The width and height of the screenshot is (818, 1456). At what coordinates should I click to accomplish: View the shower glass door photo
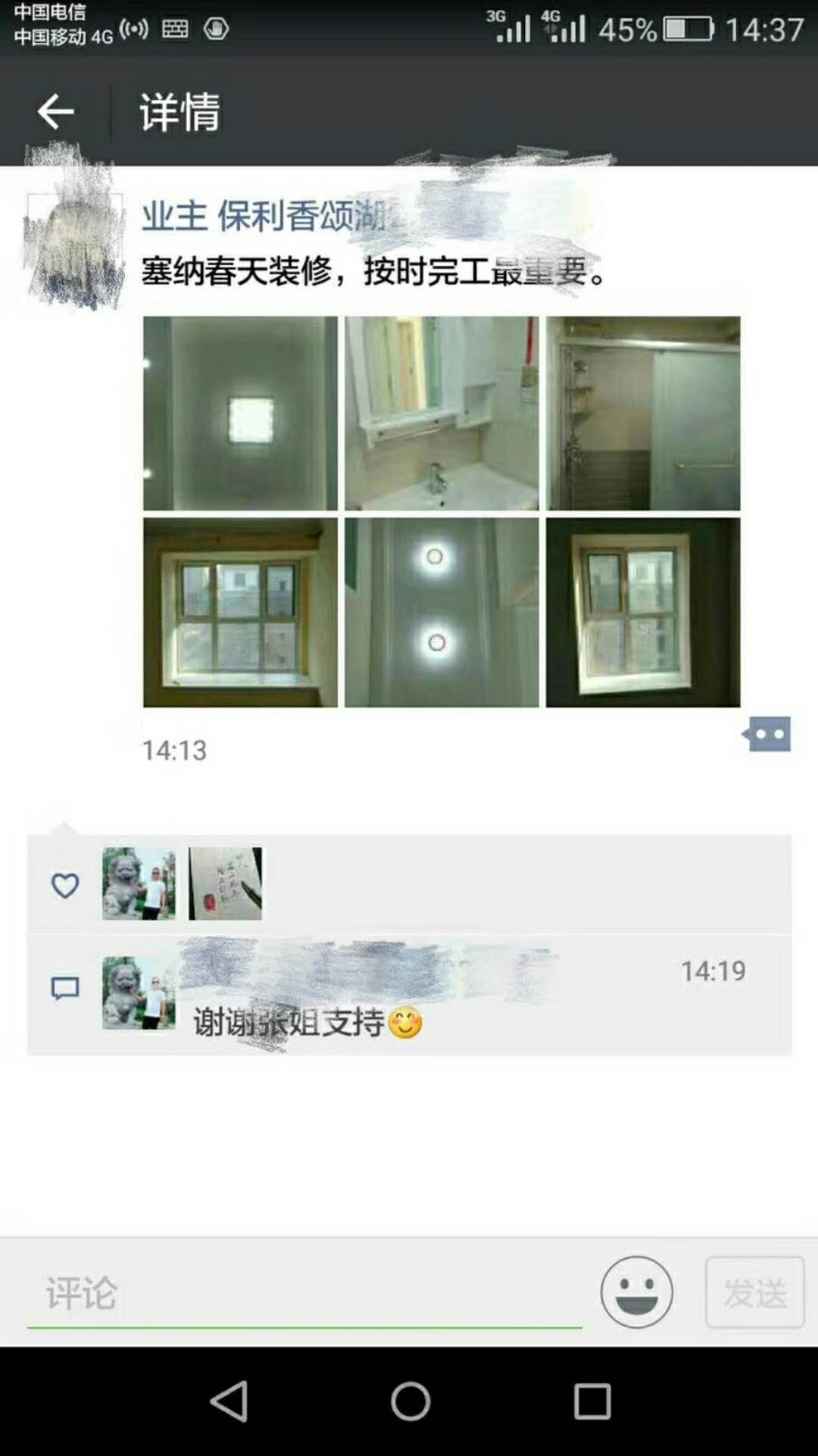click(x=643, y=414)
